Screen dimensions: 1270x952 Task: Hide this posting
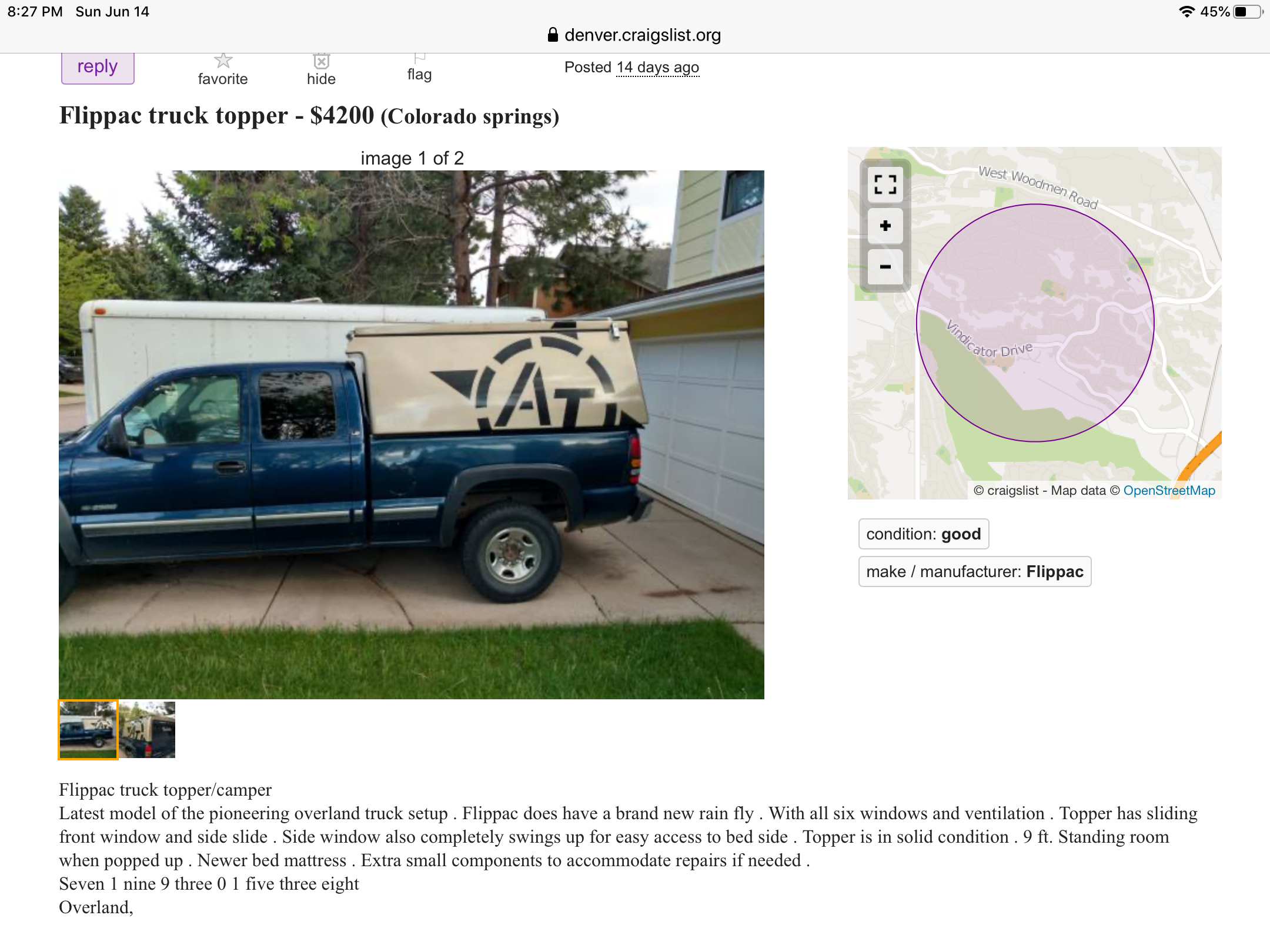[321, 69]
